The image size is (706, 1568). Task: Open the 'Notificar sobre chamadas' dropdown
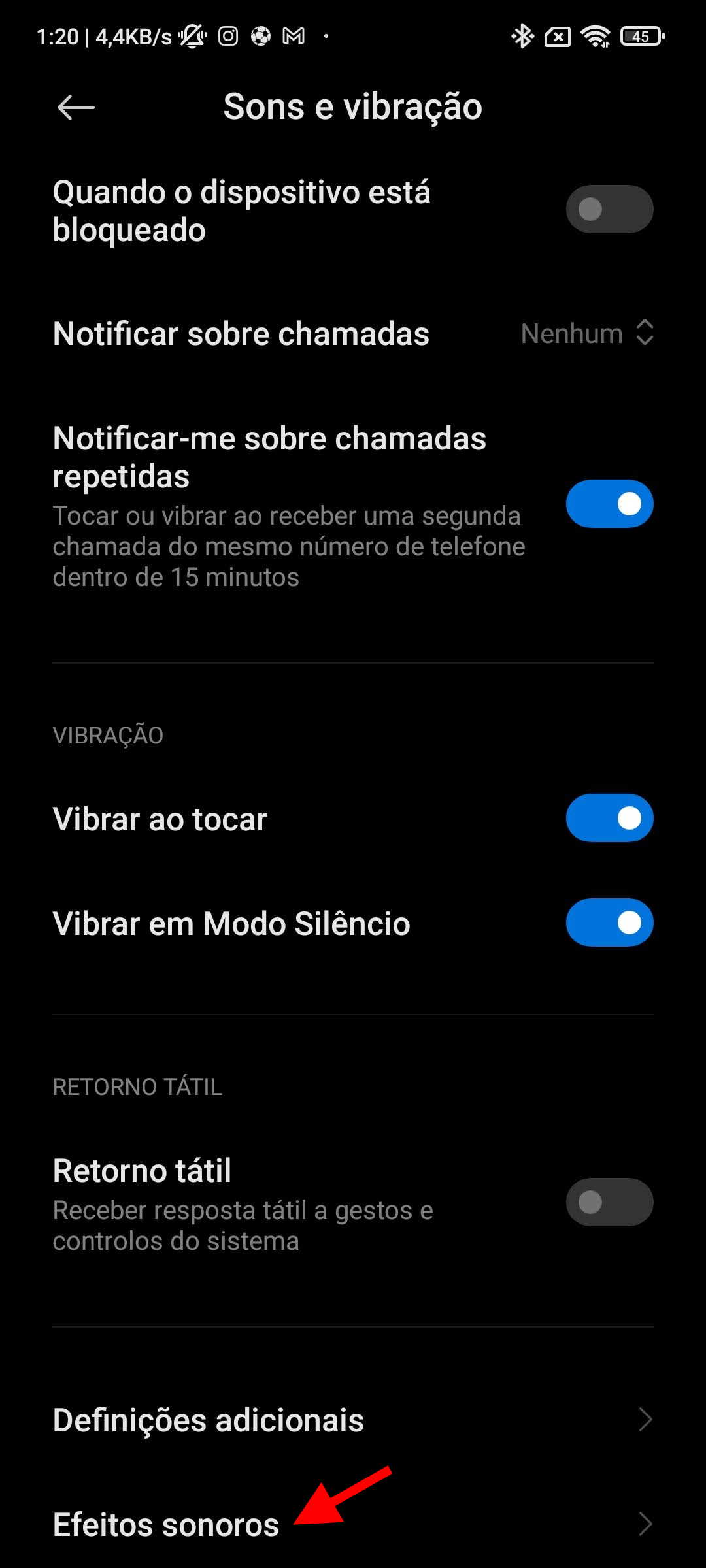(353, 333)
